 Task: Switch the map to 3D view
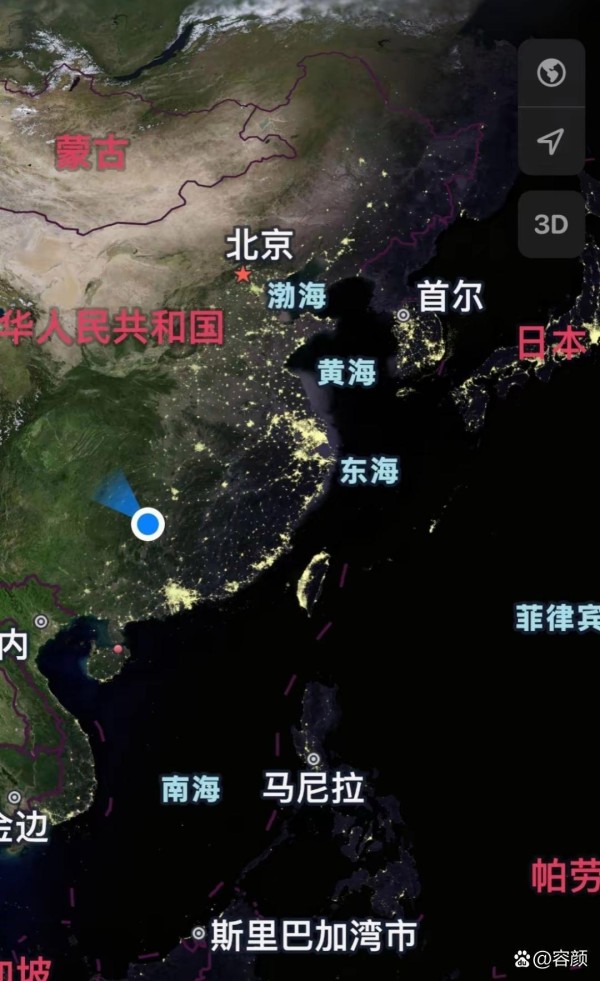[x=551, y=224]
